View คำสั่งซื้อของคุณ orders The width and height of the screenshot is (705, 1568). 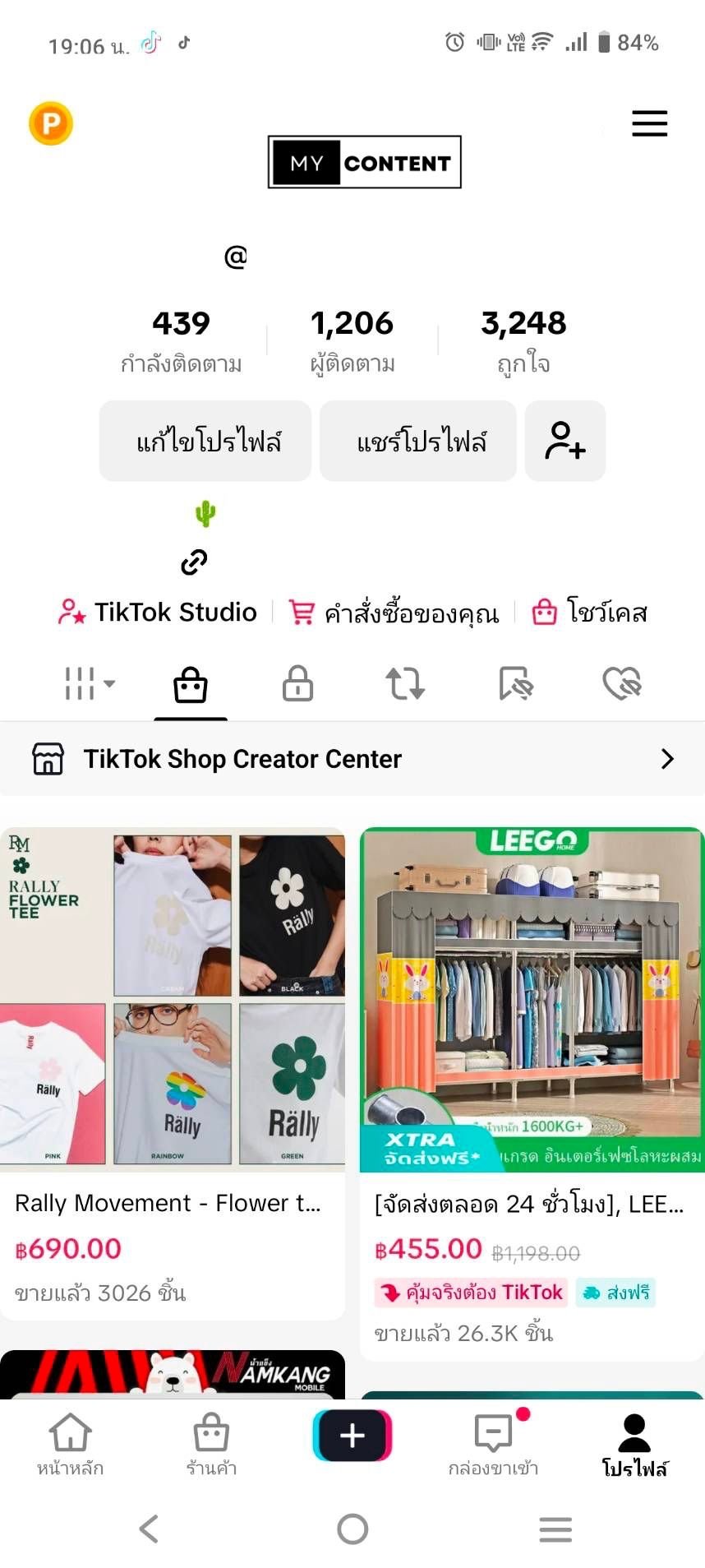[x=394, y=613]
